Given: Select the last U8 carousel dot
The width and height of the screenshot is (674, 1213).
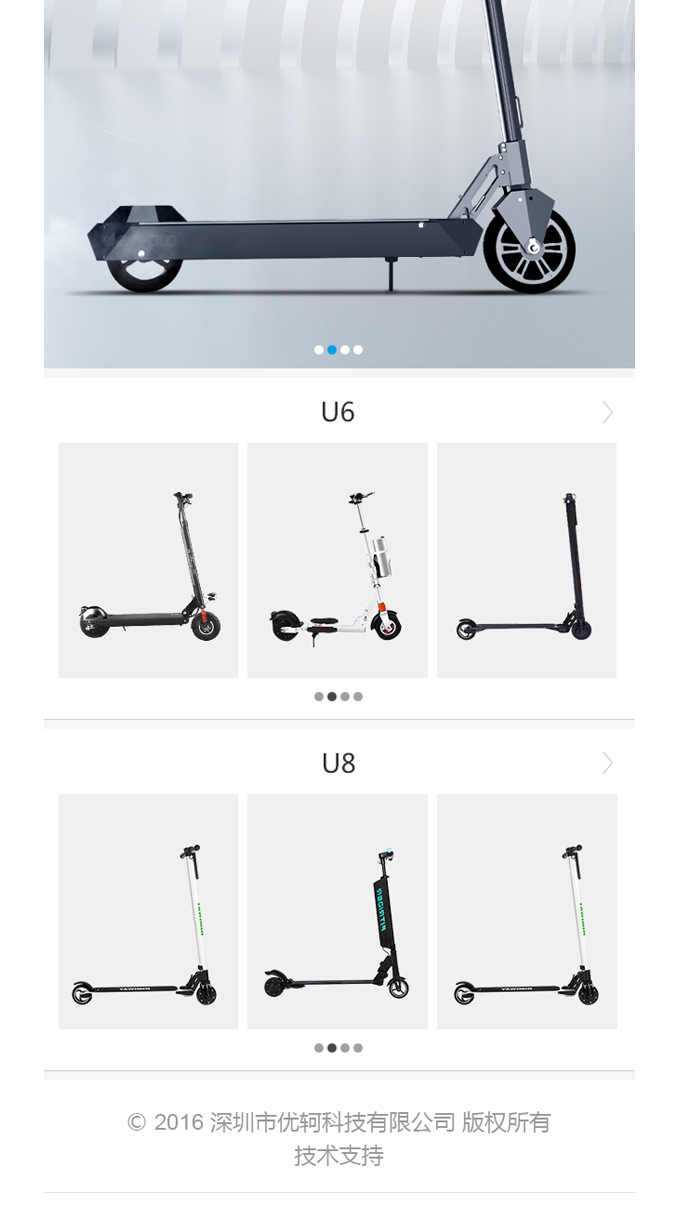Looking at the screenshot, I should point(358,1048).
